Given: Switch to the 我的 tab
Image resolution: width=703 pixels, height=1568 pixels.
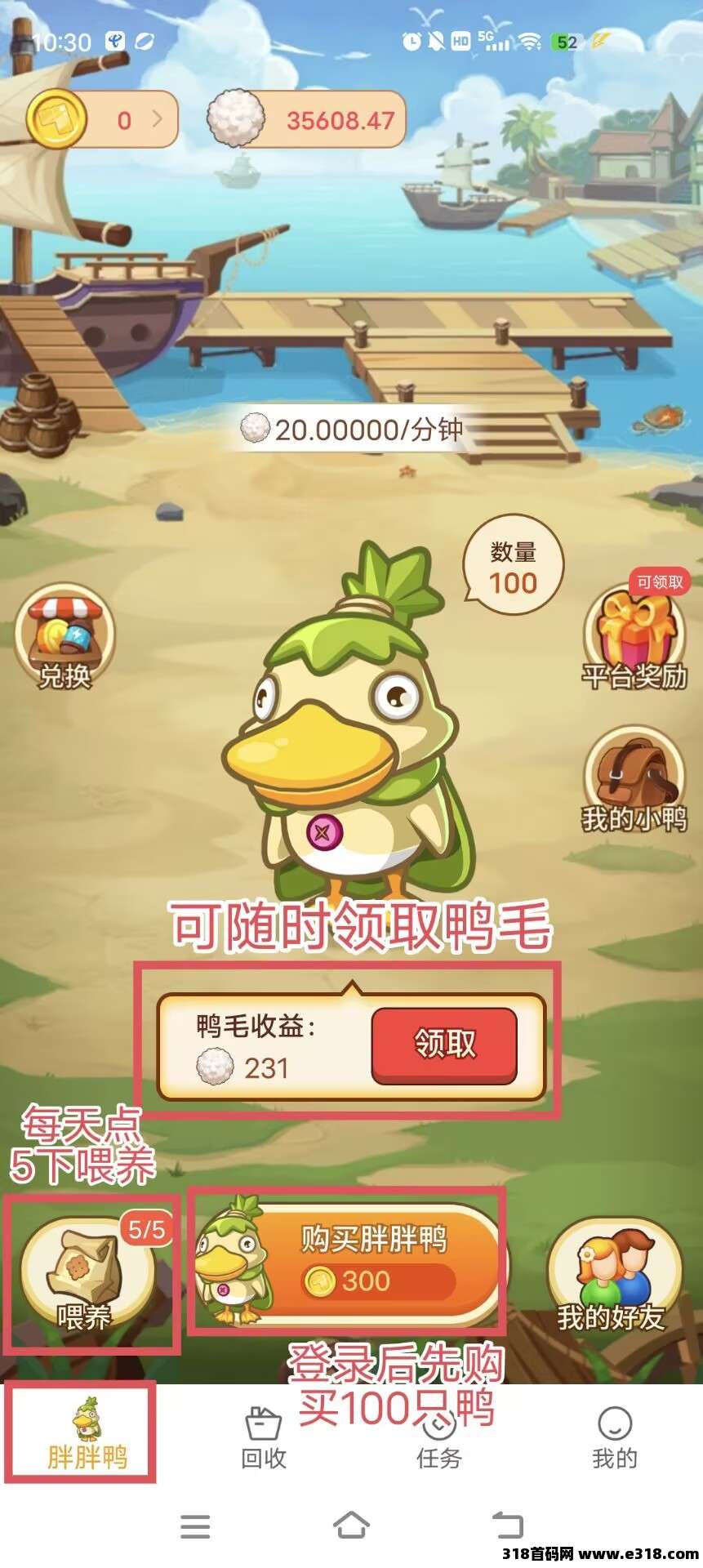Looking at the screenshot, I should point(614,1439).
